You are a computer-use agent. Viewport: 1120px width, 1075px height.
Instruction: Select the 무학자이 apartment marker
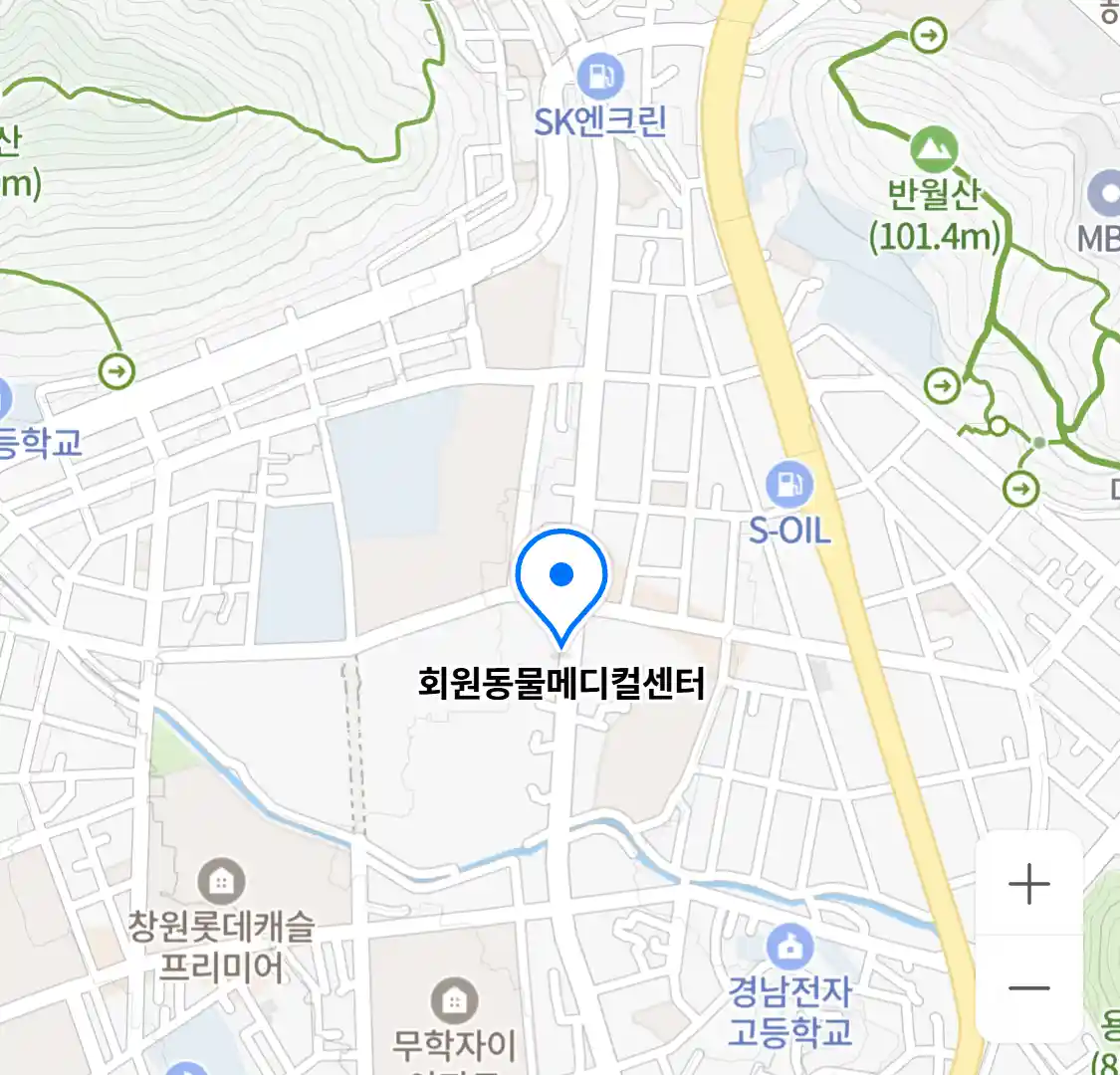(454, 1000)
